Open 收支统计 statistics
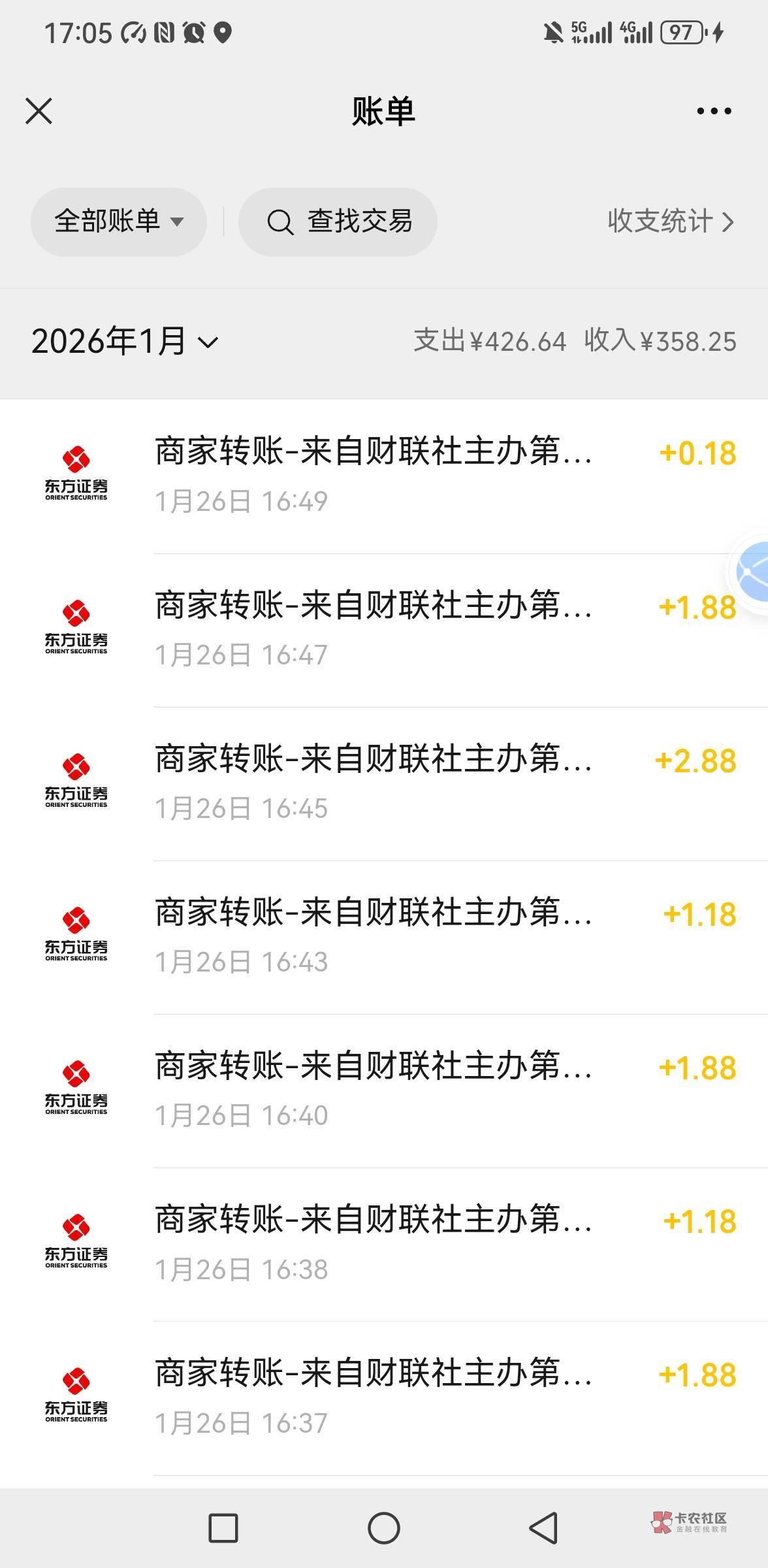The width and height of the screenshot is (768, 1568). point(670,221)
